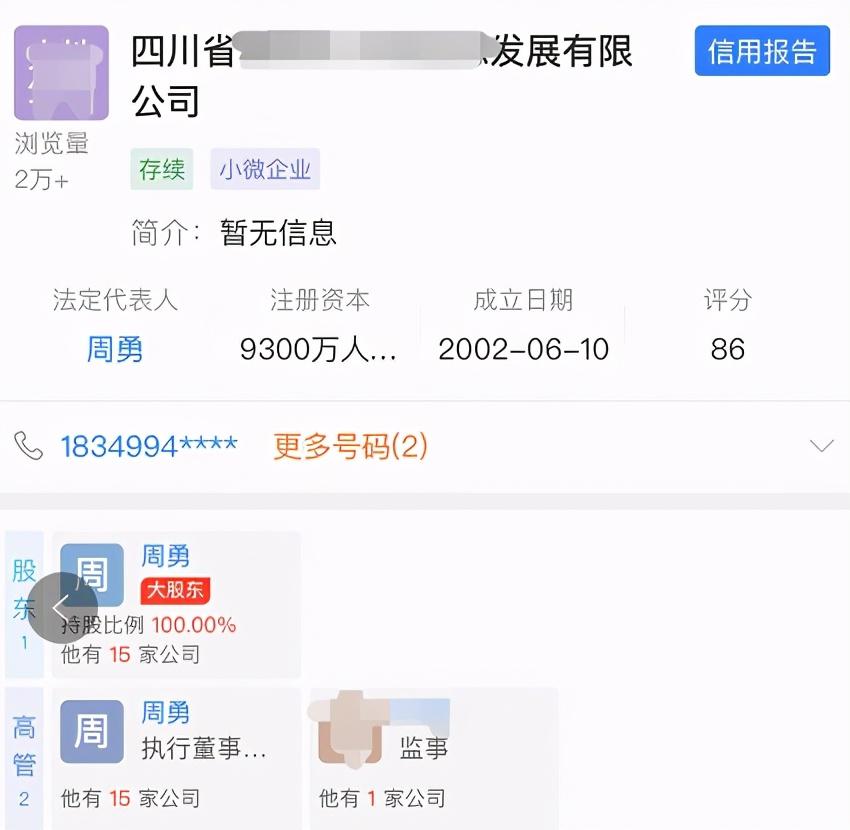Open the 监事 supervisor card
Image resolution: width=850 pixels, height=830 pixels.
433,755
